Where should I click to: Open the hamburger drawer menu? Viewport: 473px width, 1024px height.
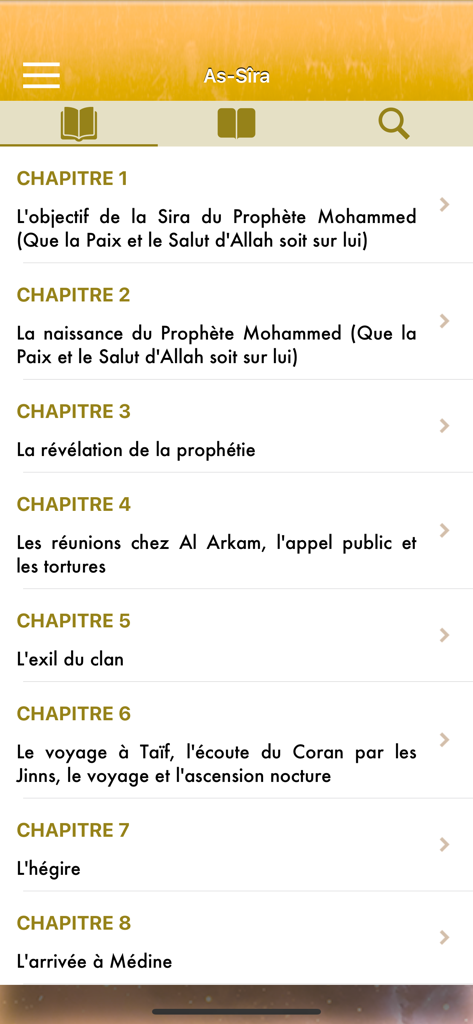pyautogui.click(x=41, y=75)
